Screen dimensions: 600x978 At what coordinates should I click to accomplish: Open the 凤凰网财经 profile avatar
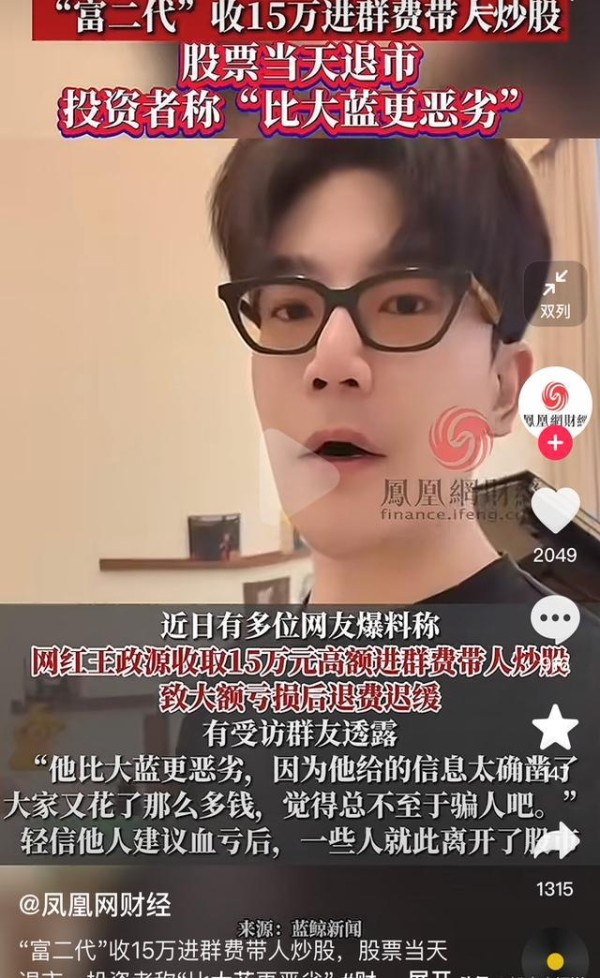[554, 404]
